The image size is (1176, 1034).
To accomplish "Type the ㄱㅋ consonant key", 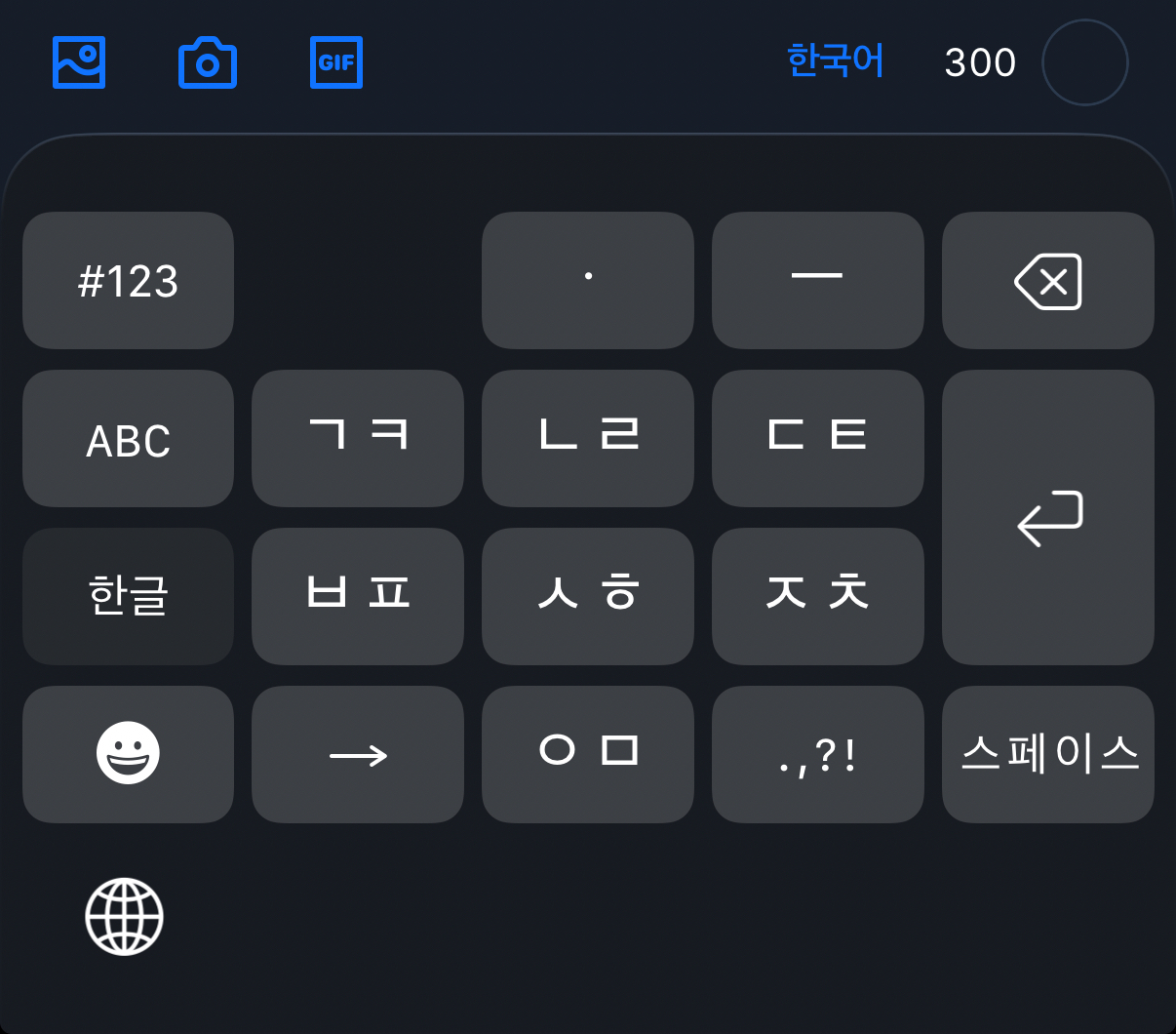I will coord(358,439).
